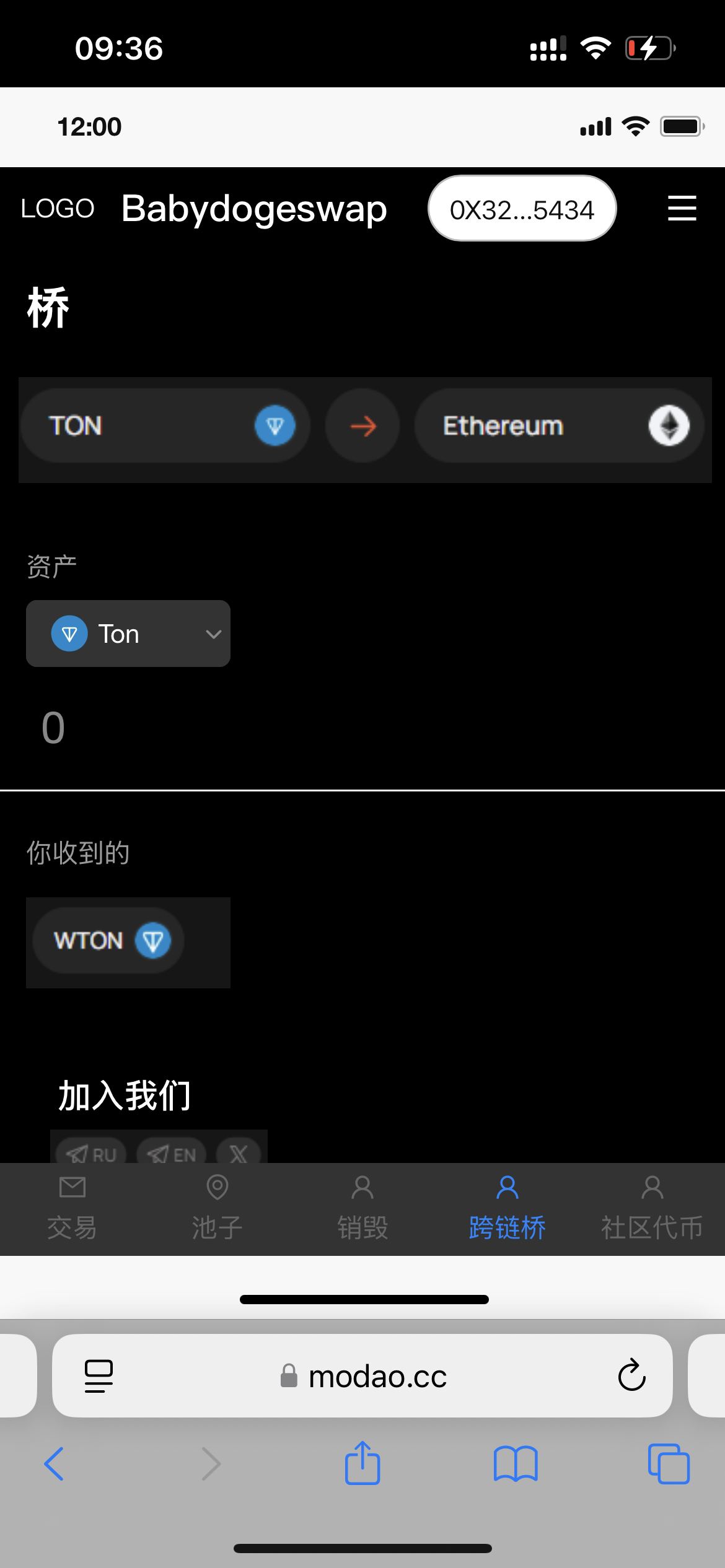The image size is (725, 1568).
Task: Open the Russian Telegram channel
Action: tap(89, 1153)
